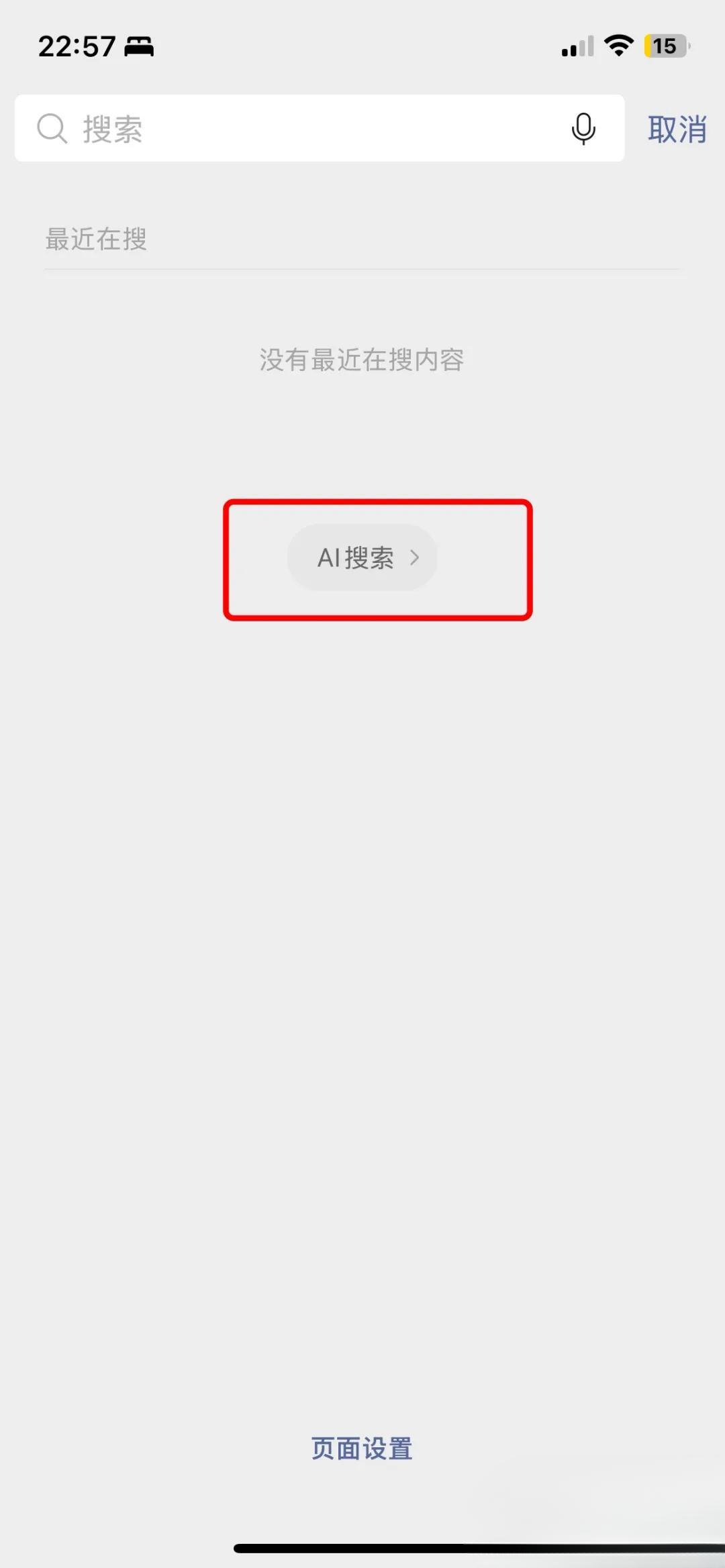Cancel search with 取消
This screenshot has width=725, height=1568.
677,129
